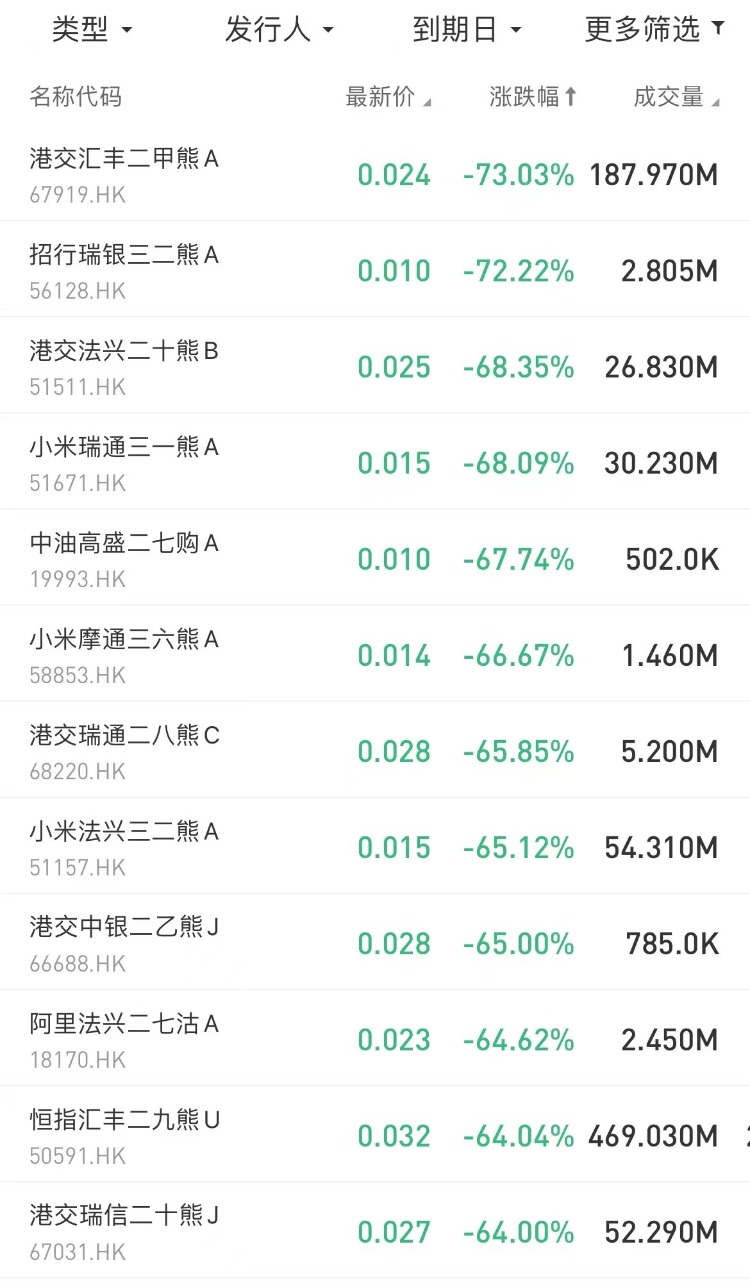
Task: Open 港交汇丰二甲熊A 67919.HK details
Action: tap(124, 173)
